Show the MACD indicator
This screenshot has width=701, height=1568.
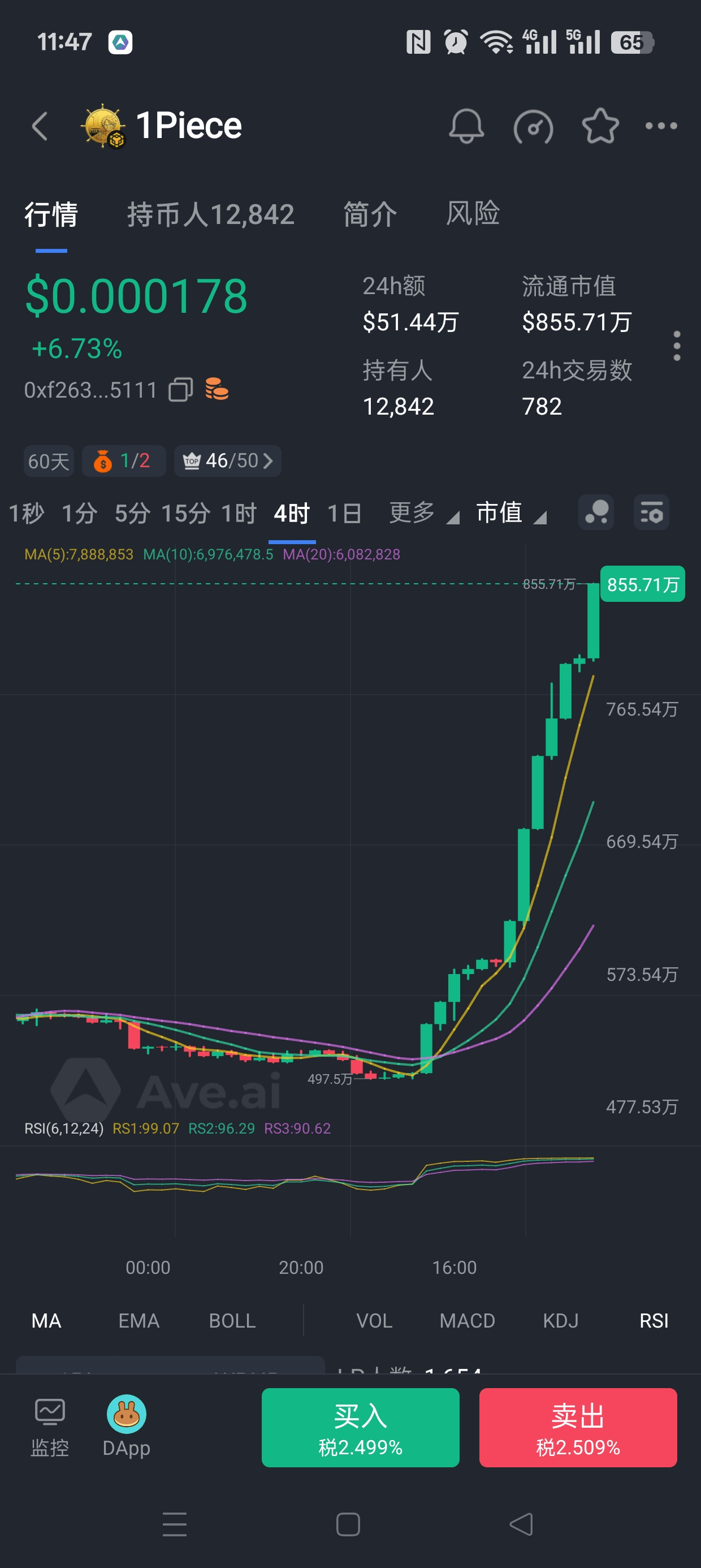tap(467, 1320)
